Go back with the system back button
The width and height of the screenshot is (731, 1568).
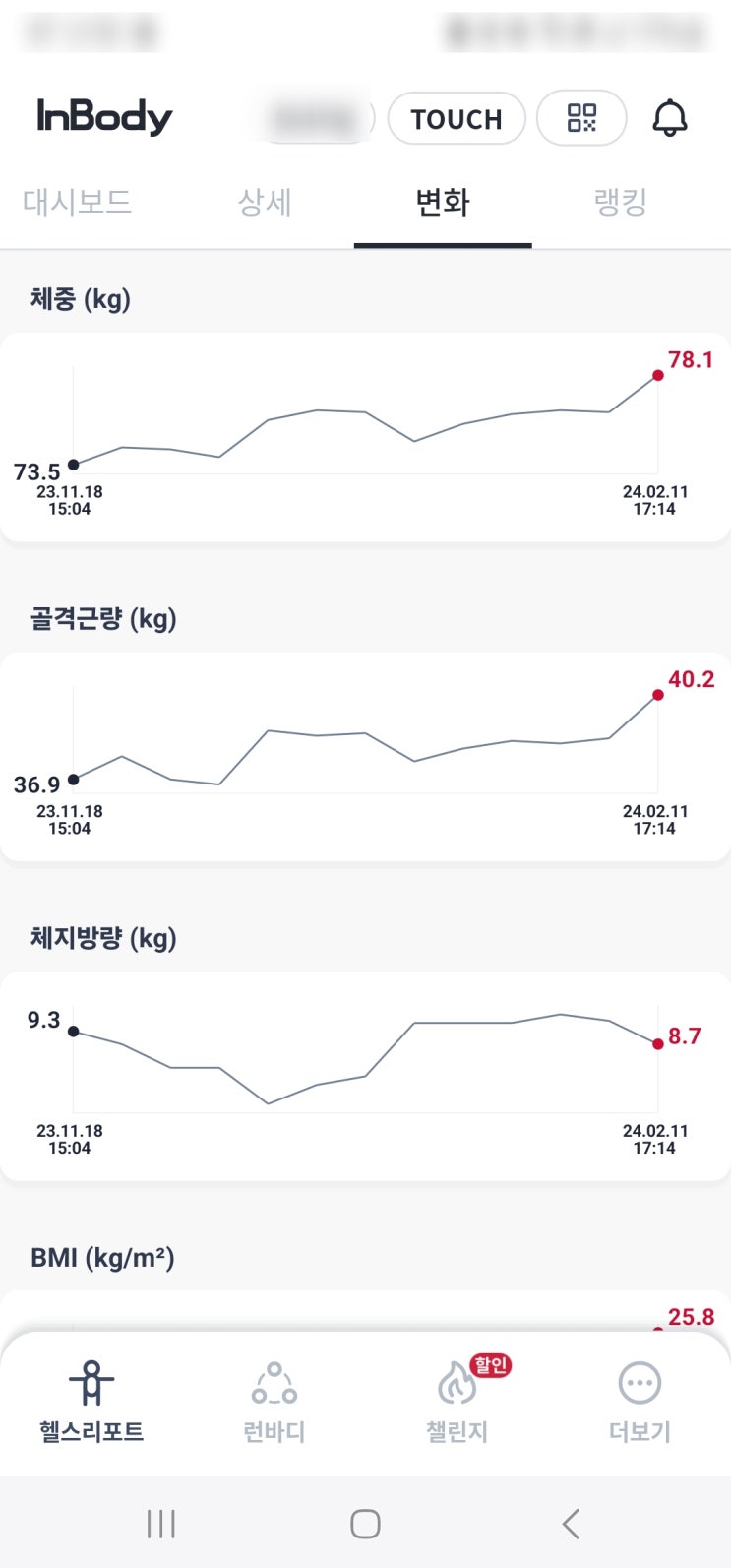click(x=571, y=1524)
